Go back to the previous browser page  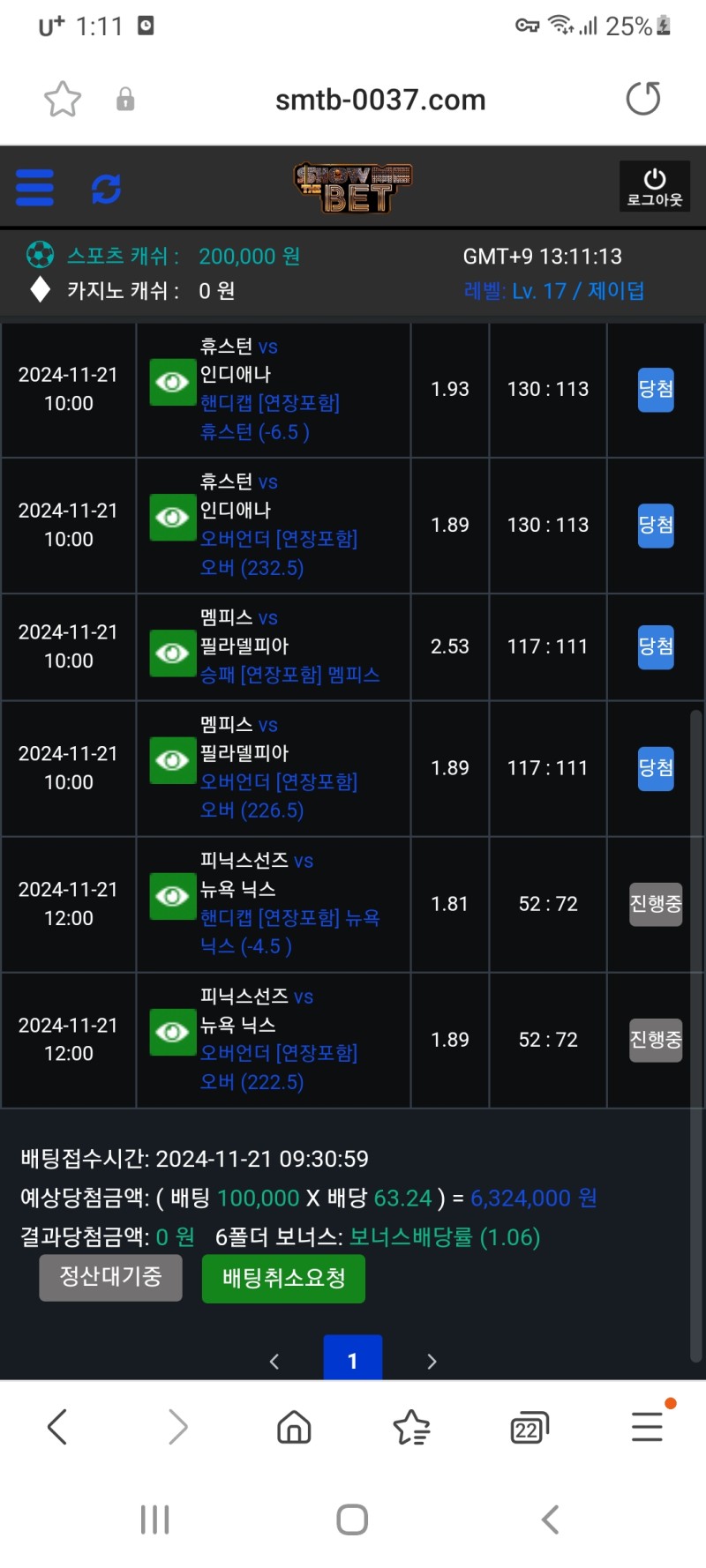[57, 1427]
